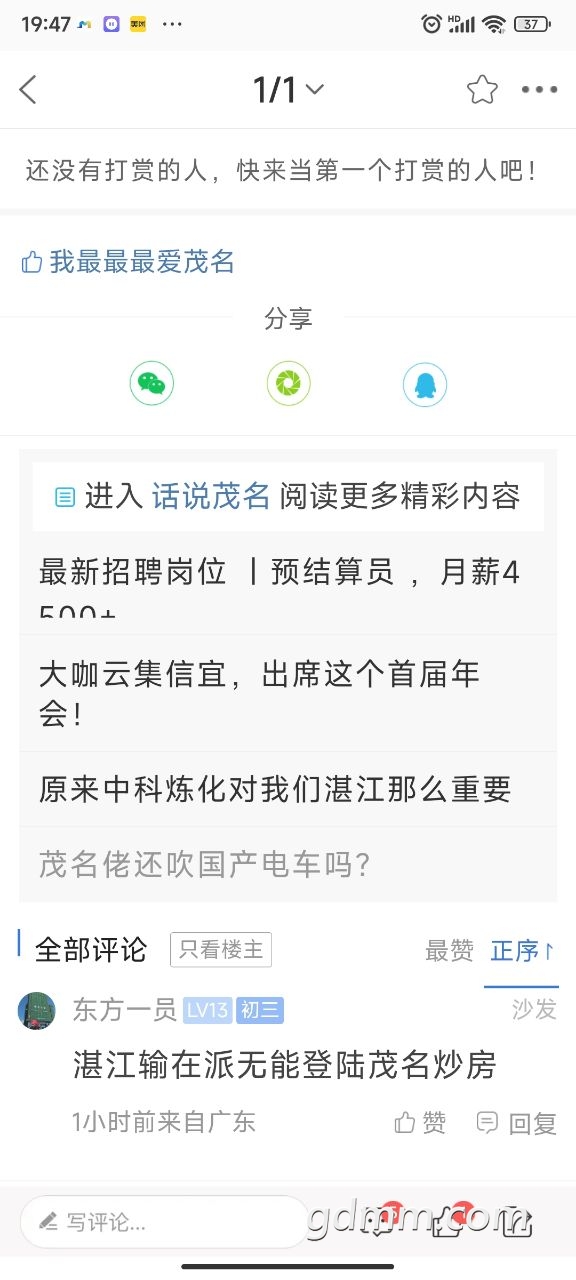Image resolution: width=576 pixels, height=1280 pixels.
Task: Go back using the top-left arrow
Action: (x=28, y=90)
